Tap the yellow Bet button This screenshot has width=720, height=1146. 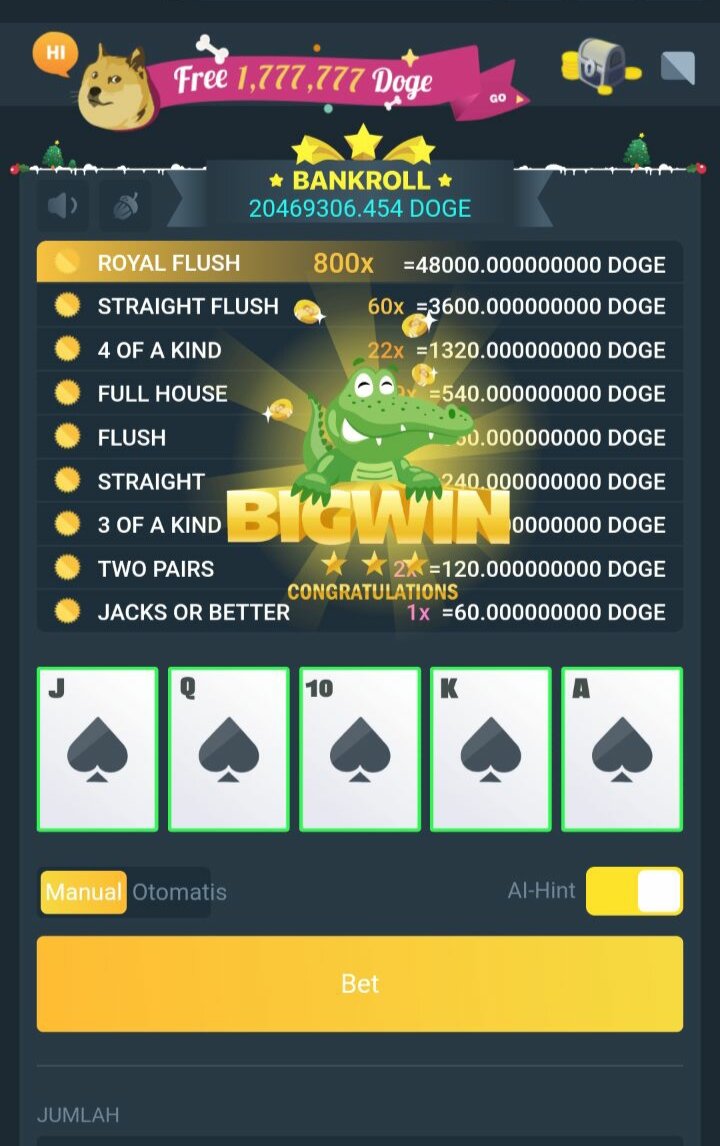click(x=360, y=983)
